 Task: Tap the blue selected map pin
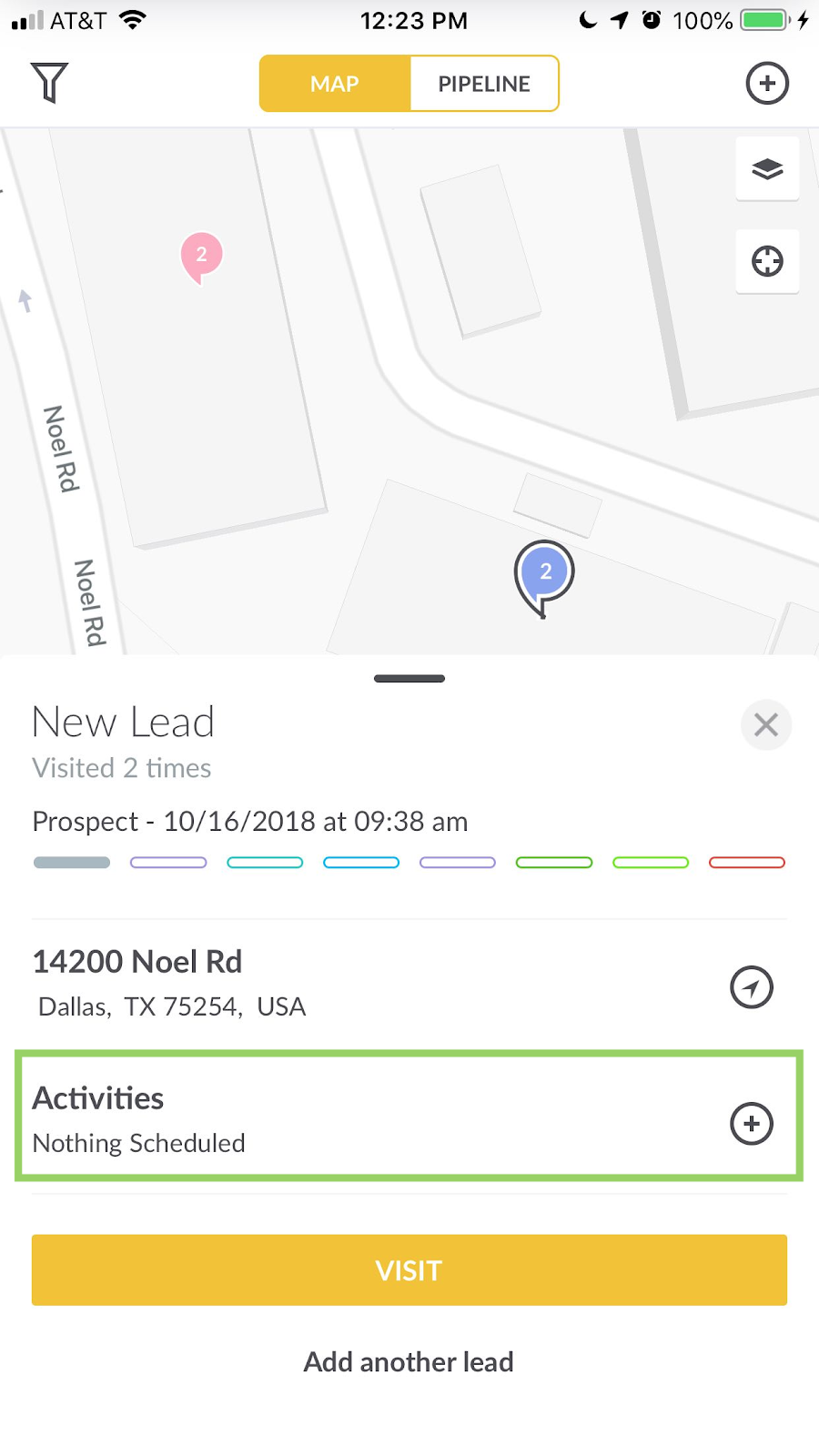(x=544, y=578)
